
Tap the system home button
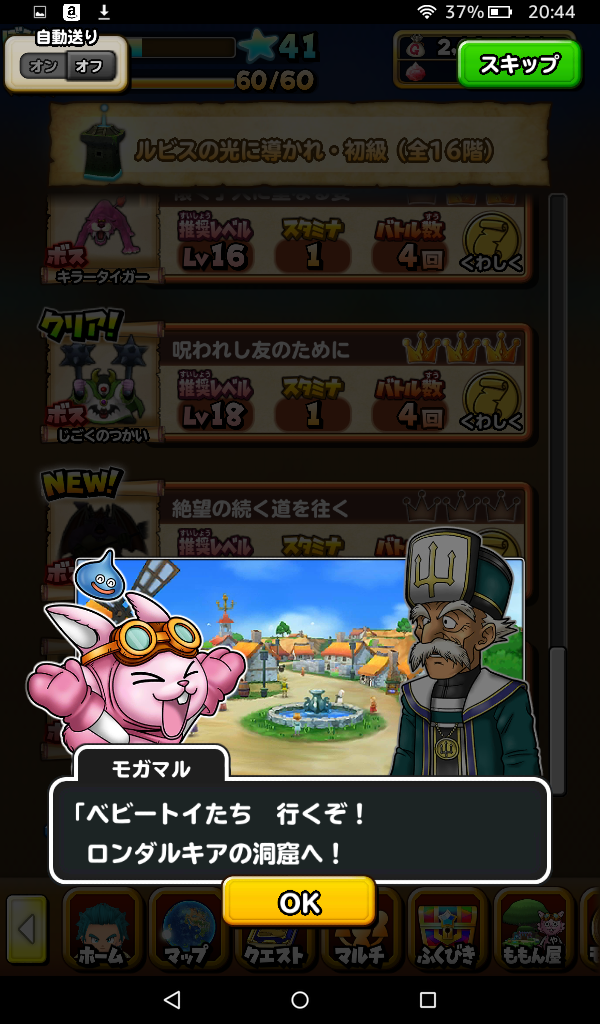300,1000
